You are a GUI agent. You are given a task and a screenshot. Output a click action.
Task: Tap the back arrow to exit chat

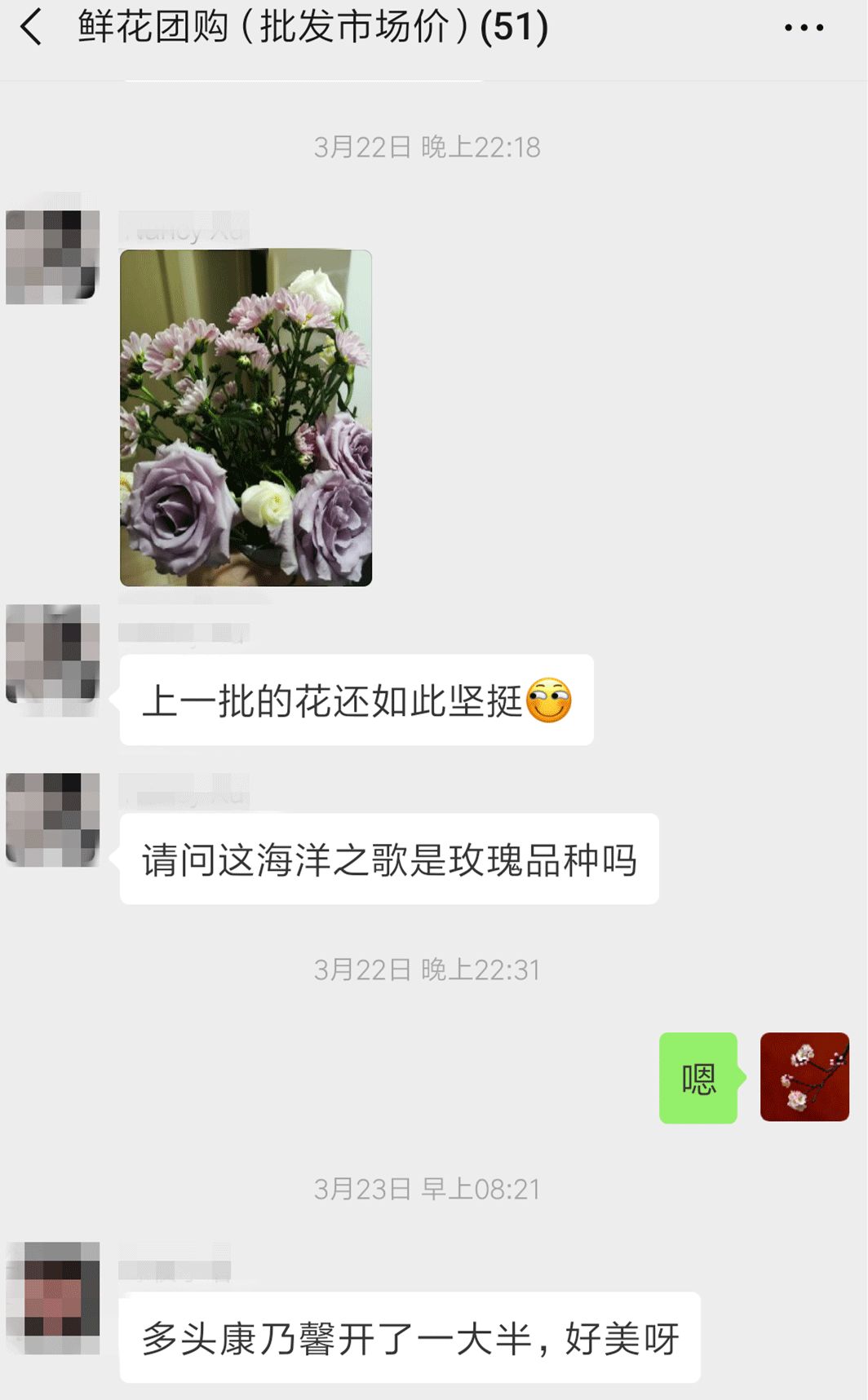coord(31,27)
